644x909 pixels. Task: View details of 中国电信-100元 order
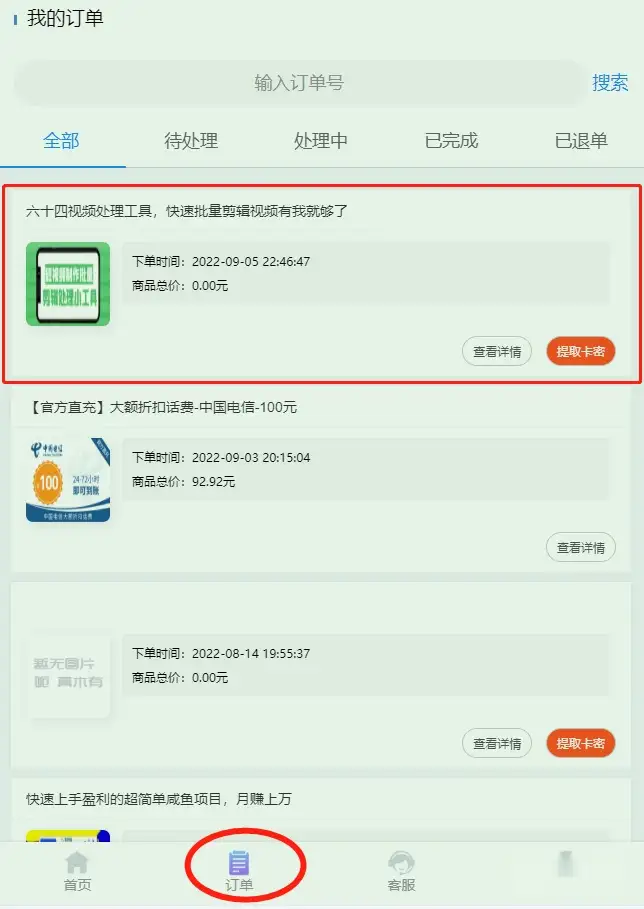click(580, 548)
